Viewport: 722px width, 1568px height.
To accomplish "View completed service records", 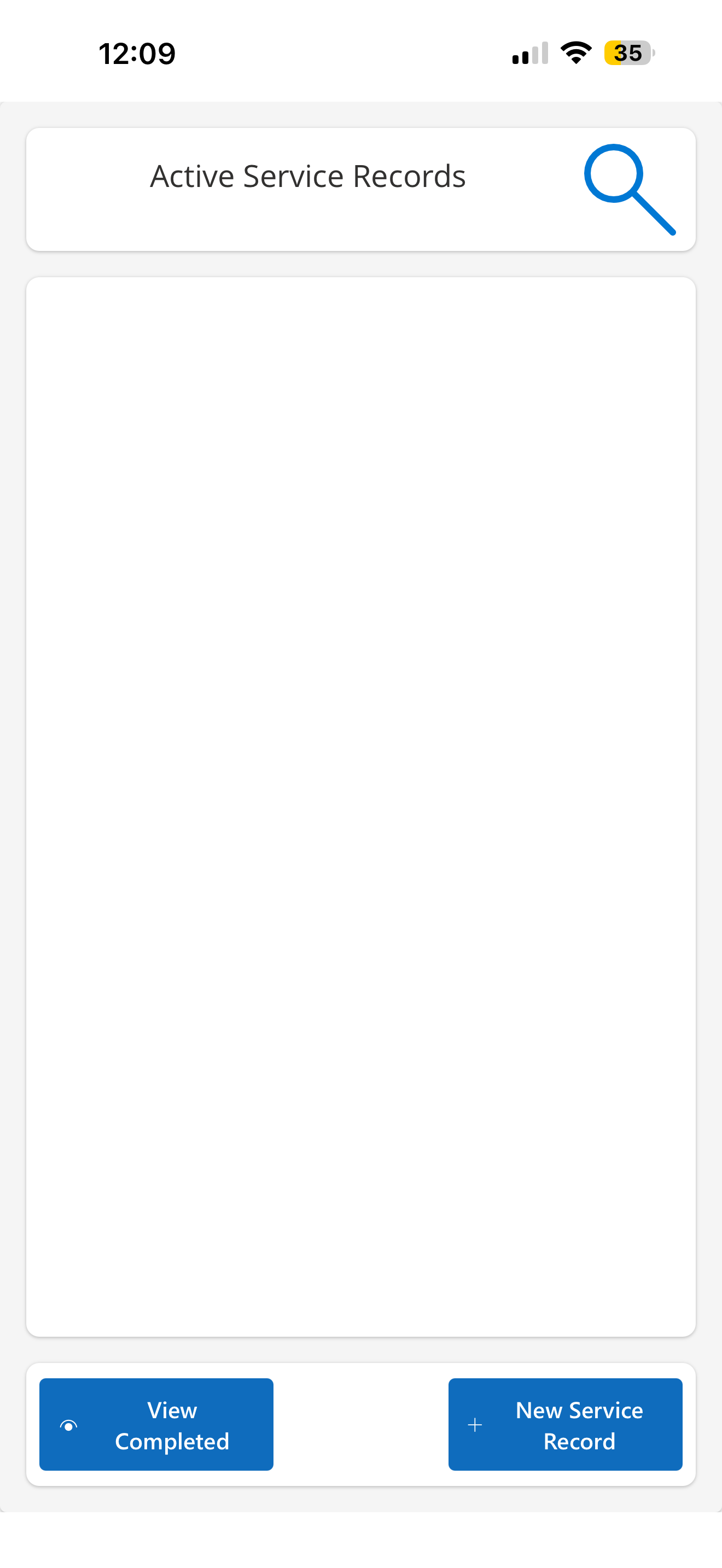I will point(156,1424).
